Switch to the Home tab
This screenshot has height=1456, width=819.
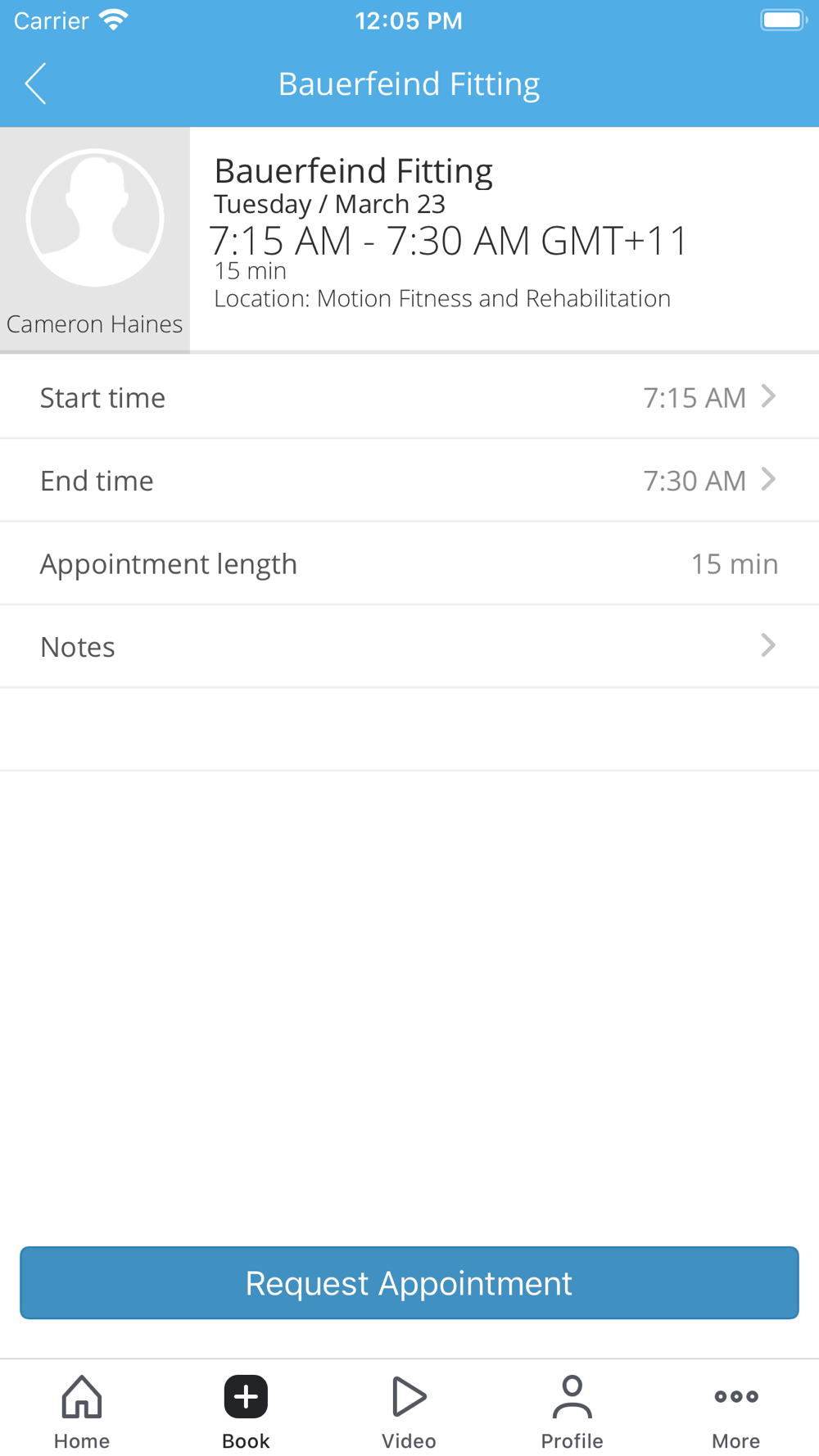pos(82,1412)
